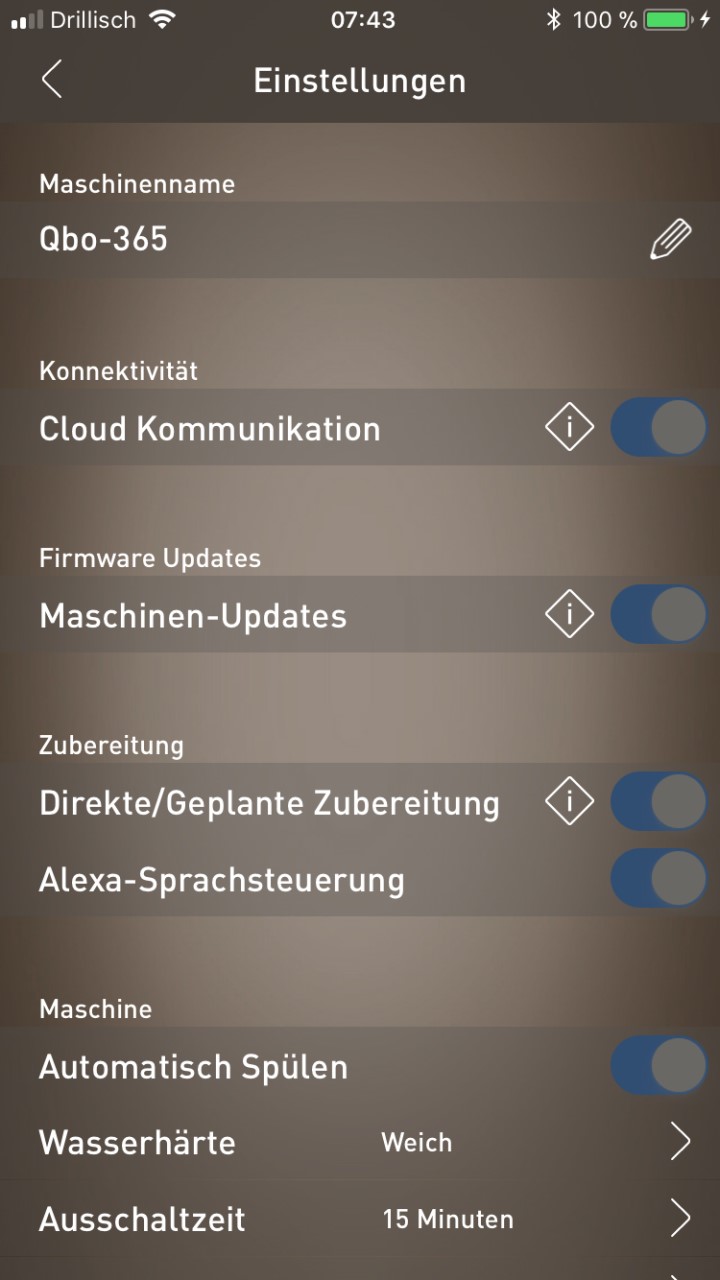Viewport: 720px width, 1280px height.
Task: Show info about Maschinen-Updates
Action: (569, 614)
